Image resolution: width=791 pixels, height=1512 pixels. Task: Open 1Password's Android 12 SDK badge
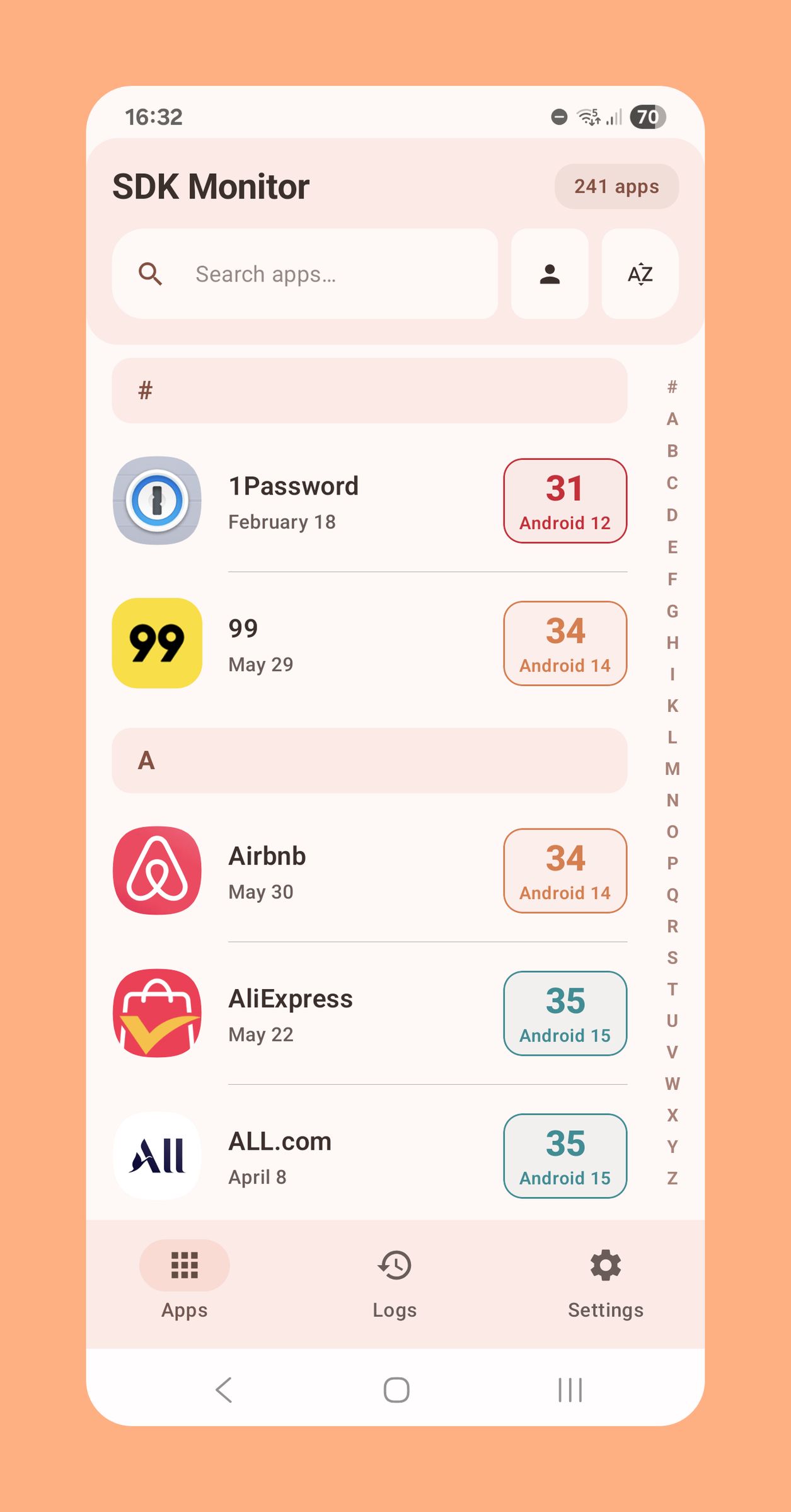coord(564,501)
